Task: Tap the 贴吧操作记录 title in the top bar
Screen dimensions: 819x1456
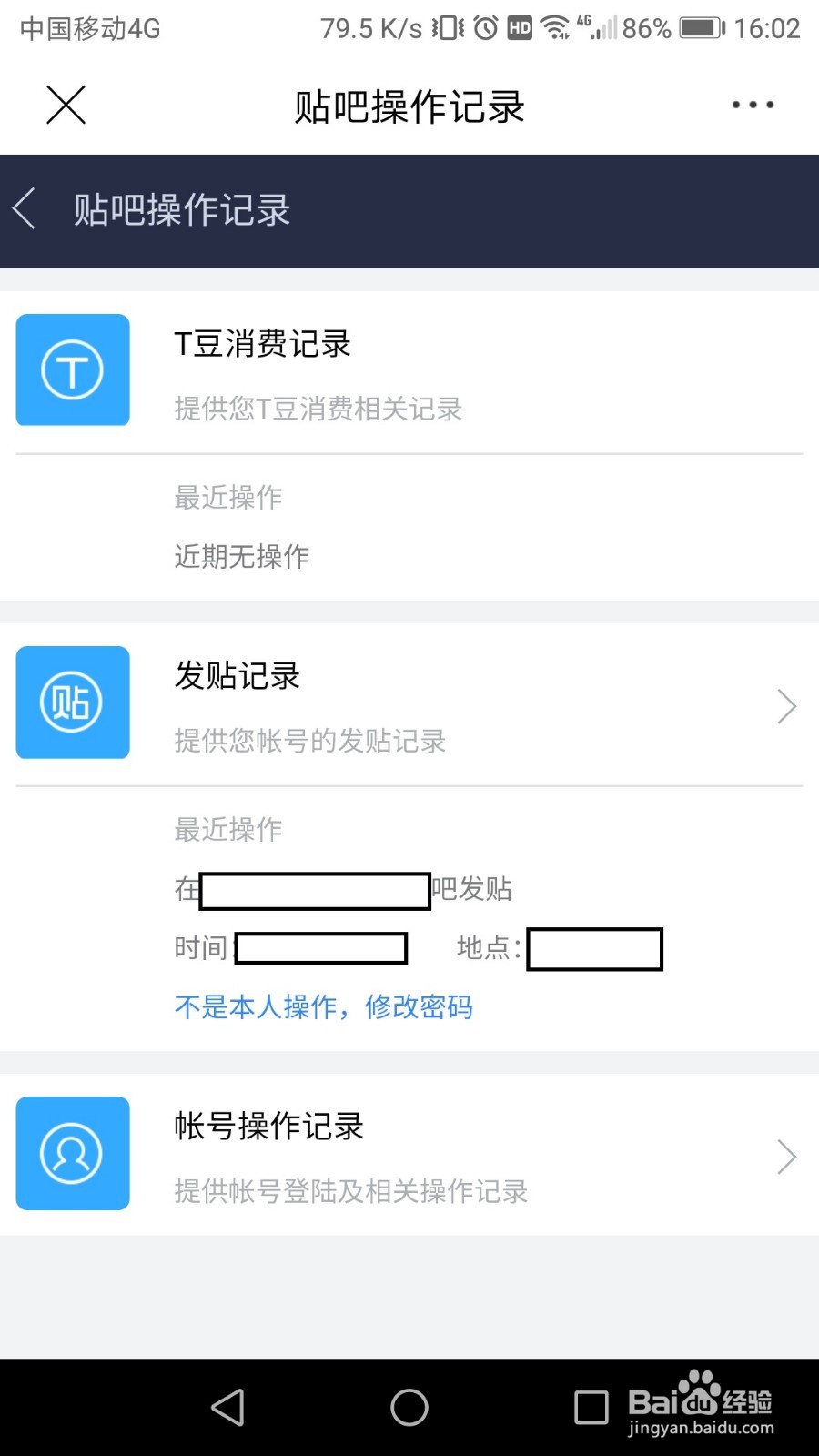Action: tap(409, 106)
